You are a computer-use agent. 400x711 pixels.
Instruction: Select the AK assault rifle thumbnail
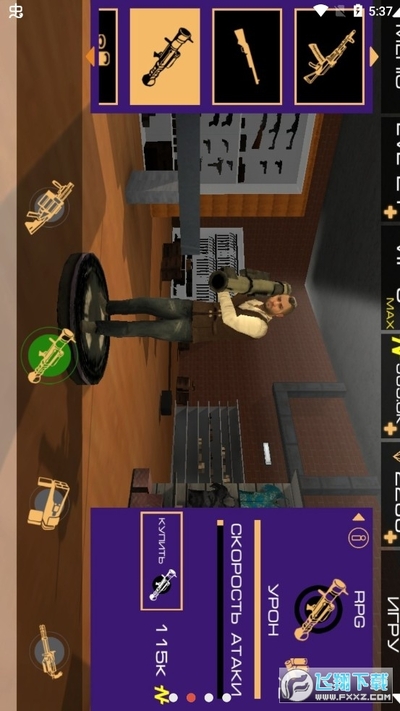click(330, 57)
